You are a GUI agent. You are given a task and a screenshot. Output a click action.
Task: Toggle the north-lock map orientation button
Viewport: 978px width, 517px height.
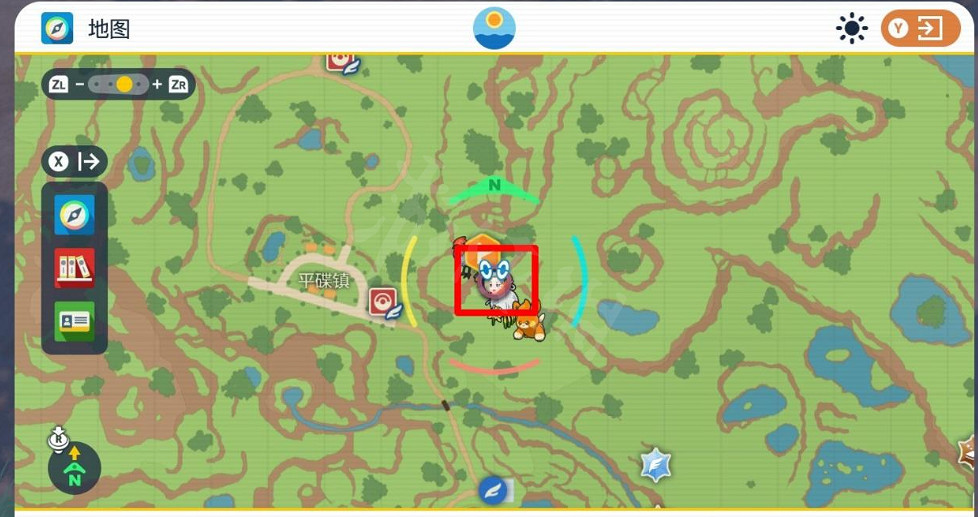point(74,469)
